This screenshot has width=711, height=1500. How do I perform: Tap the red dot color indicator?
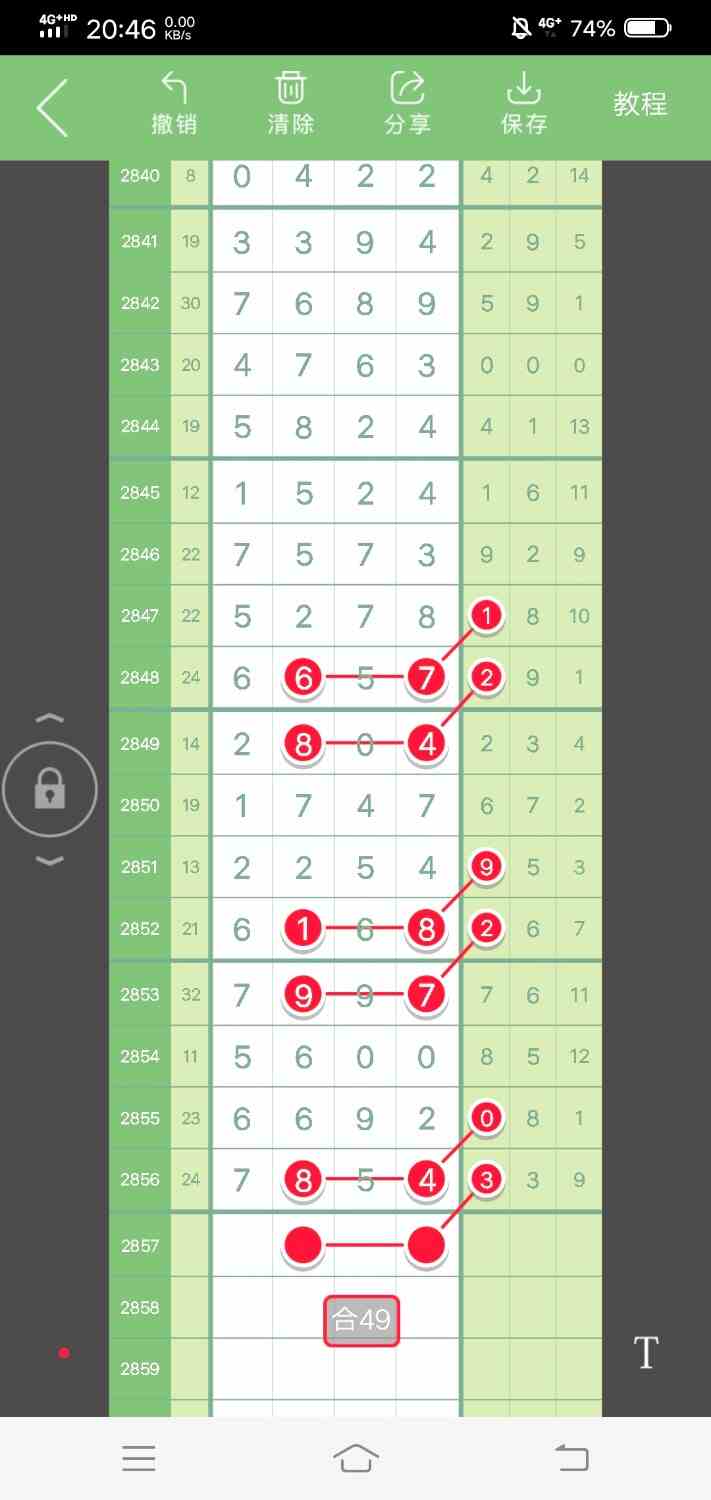coord(64,1353)
